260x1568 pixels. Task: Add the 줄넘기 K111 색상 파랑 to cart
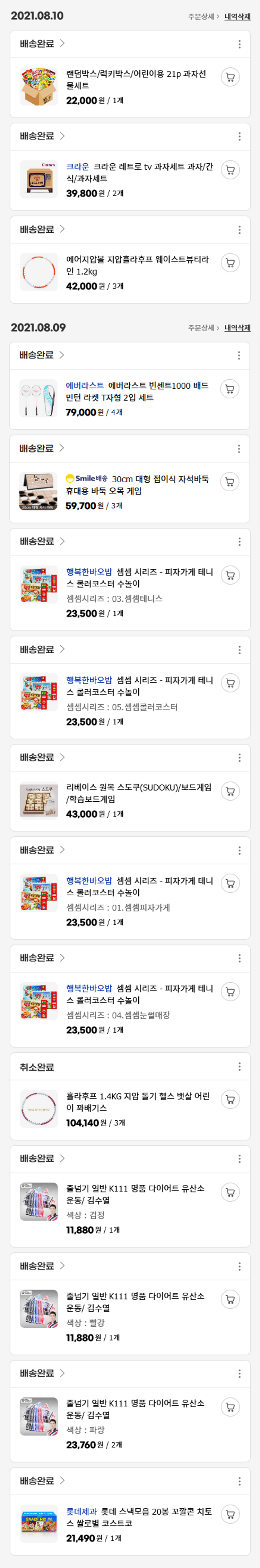230,1407
